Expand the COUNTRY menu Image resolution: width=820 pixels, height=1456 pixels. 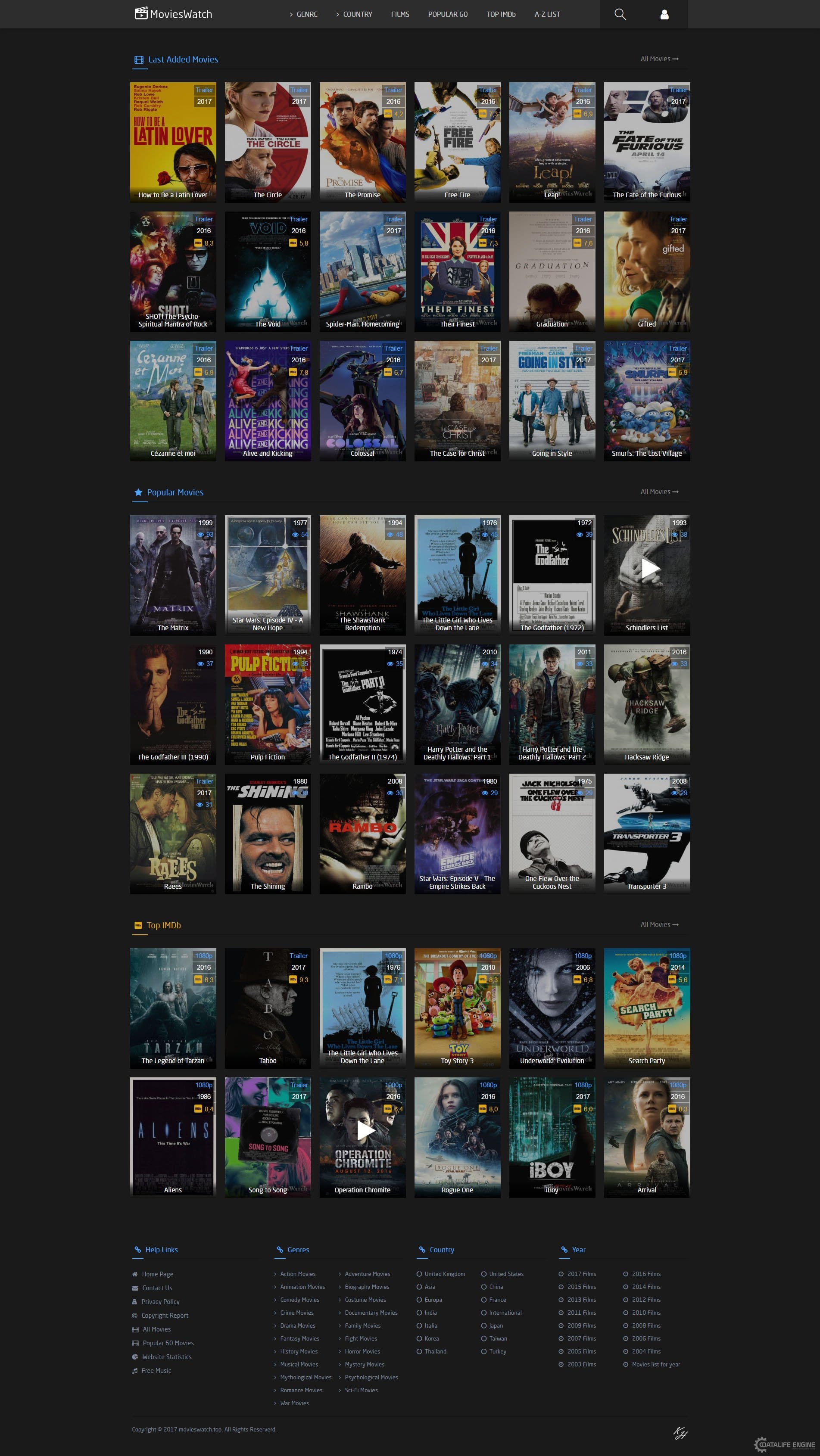[x=354, y=14]
